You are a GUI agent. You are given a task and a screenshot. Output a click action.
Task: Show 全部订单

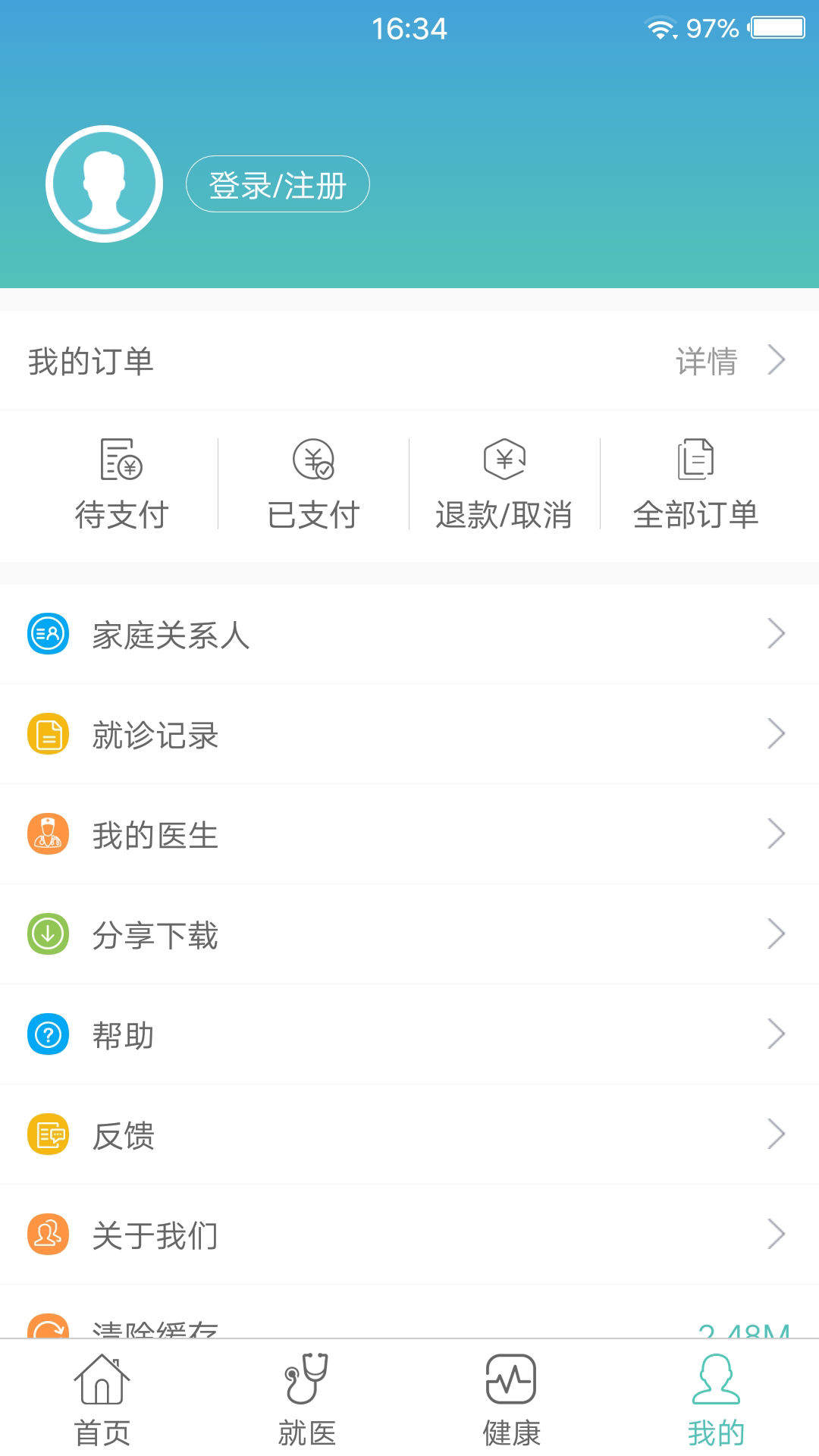pos(695,485)
